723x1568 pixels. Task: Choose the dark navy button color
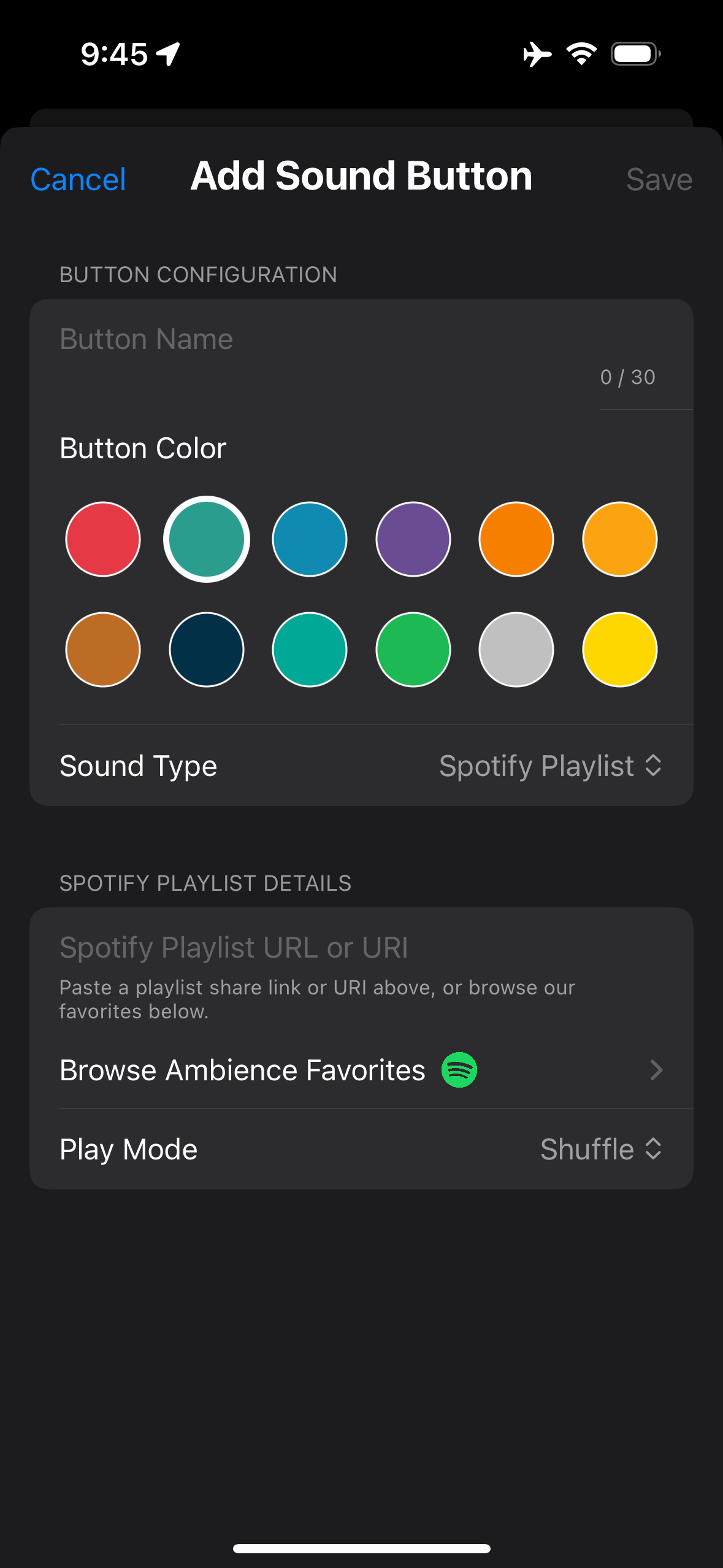206,649
